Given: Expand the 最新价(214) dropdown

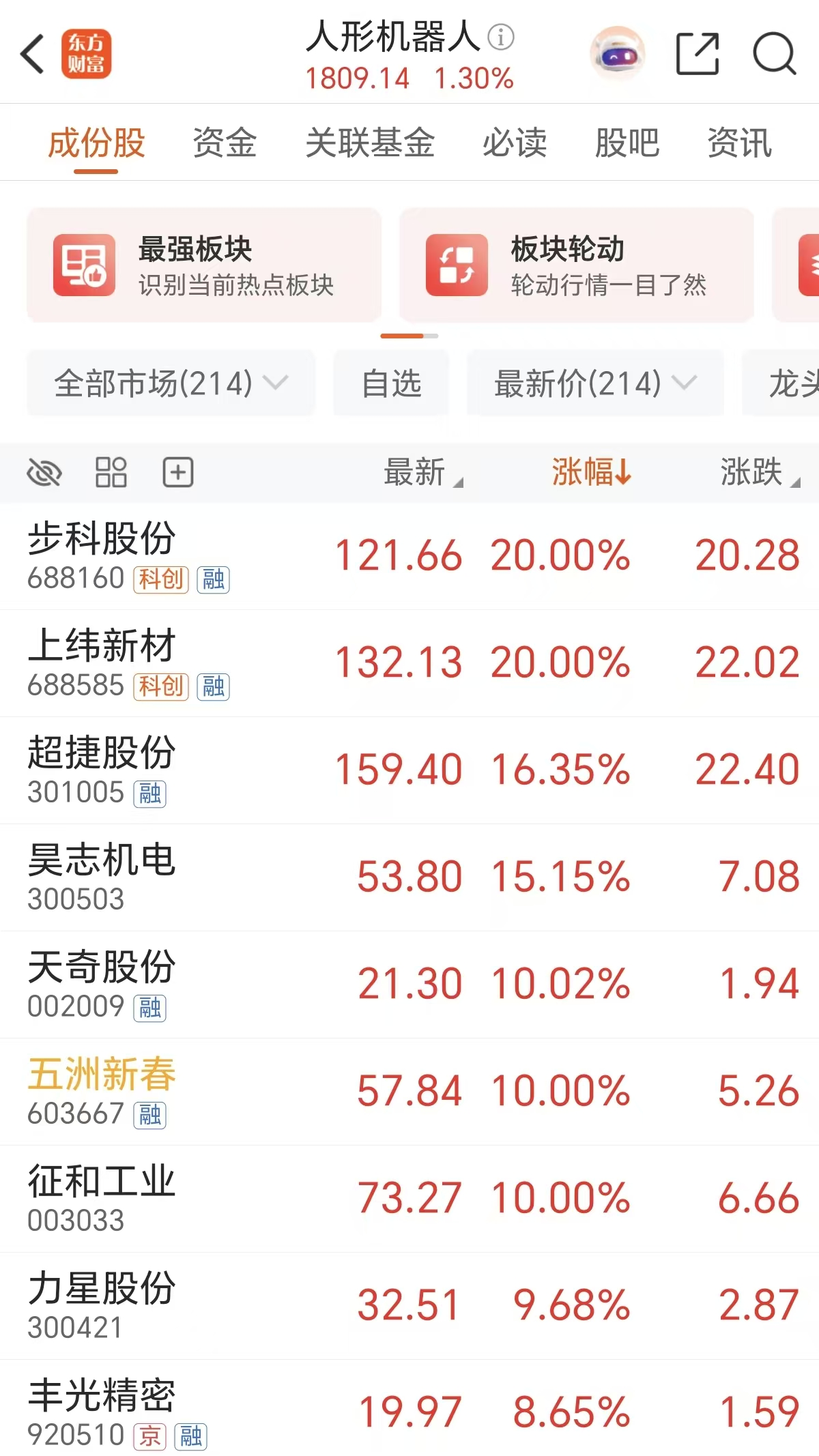Looking at the screenshot, I should click(x=594, y=383).
